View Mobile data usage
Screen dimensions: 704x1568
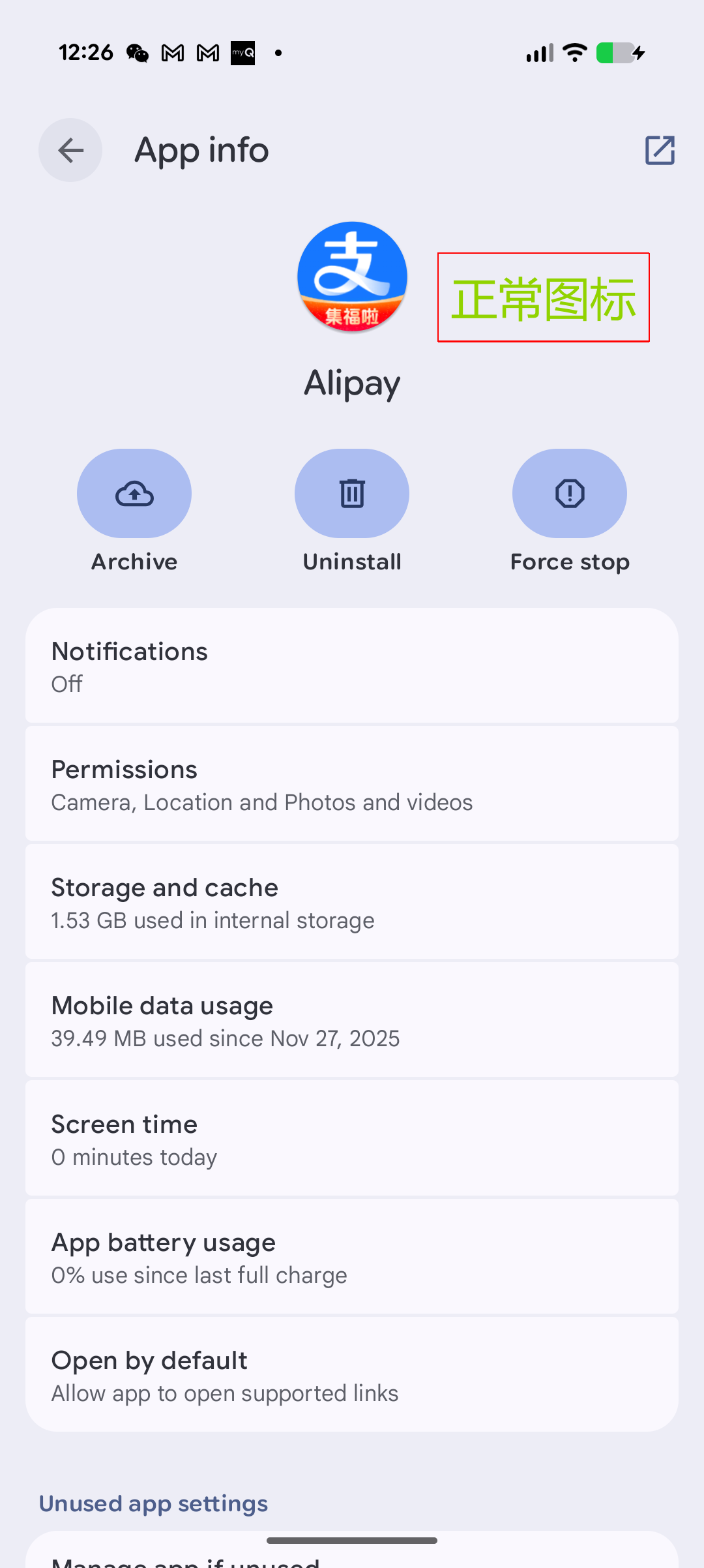352,1020
